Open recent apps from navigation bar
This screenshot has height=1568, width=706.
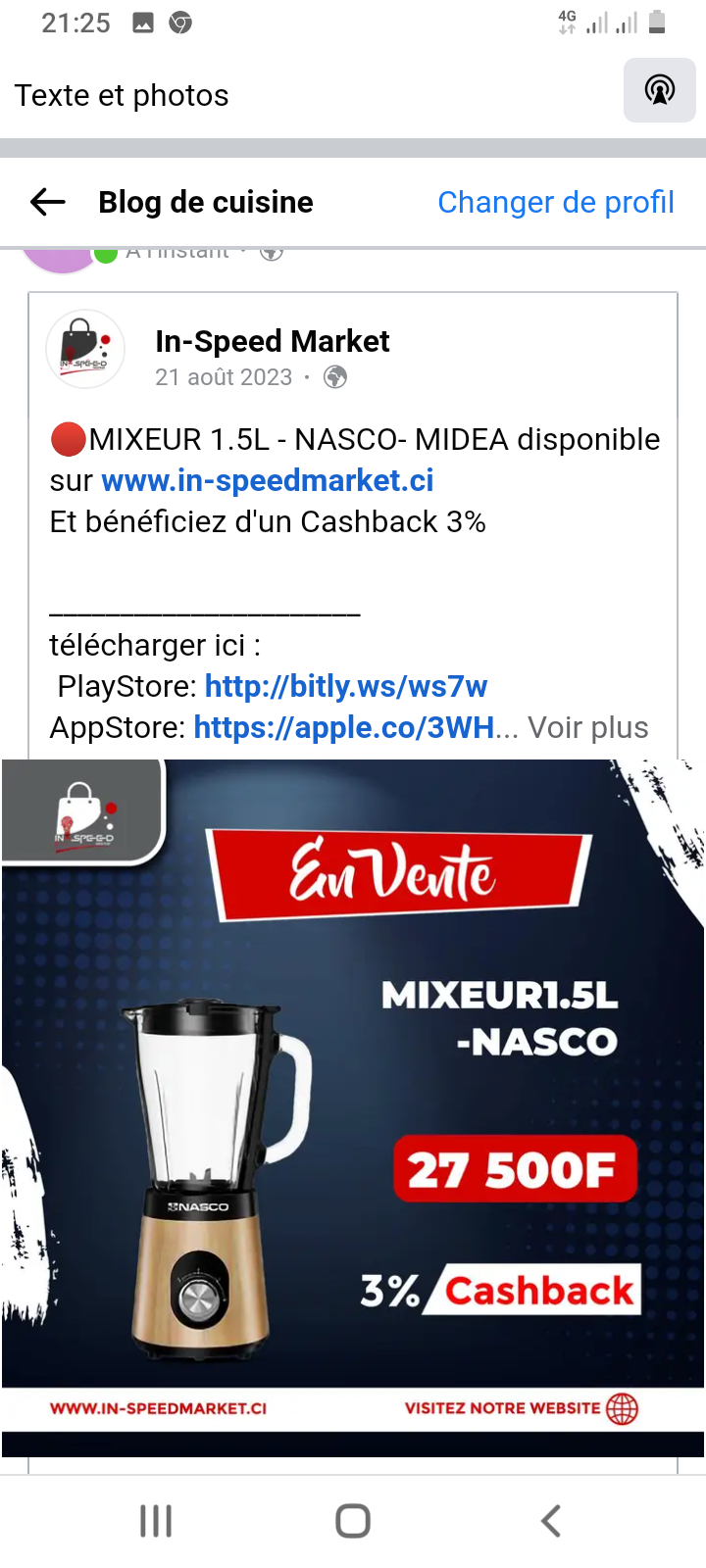156,1521
